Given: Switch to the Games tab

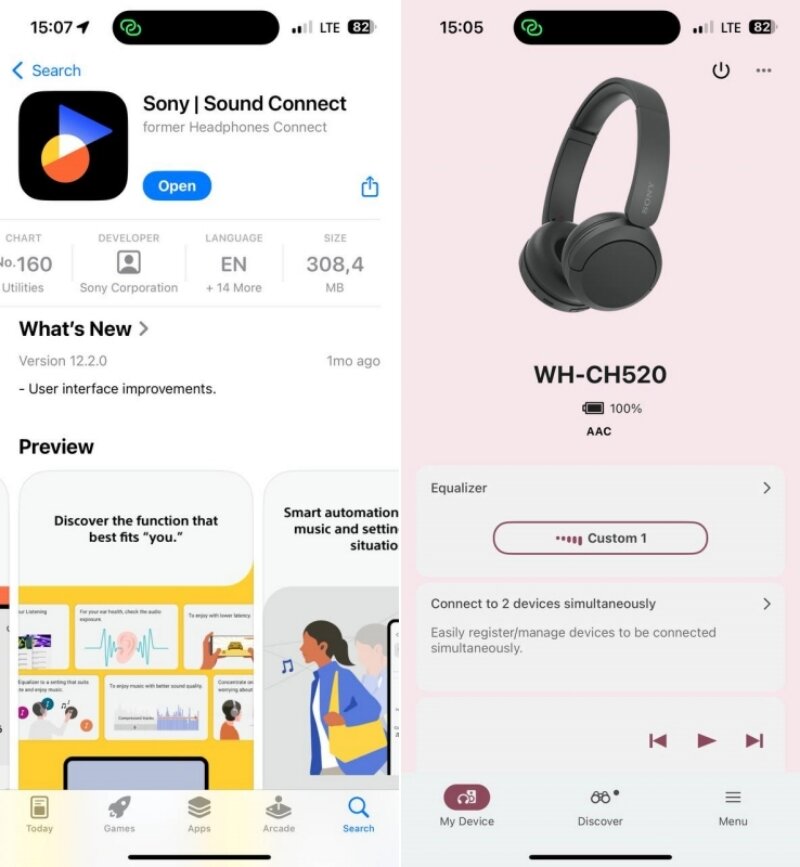Looking at the screenshot, I should [x=119, y=813].
